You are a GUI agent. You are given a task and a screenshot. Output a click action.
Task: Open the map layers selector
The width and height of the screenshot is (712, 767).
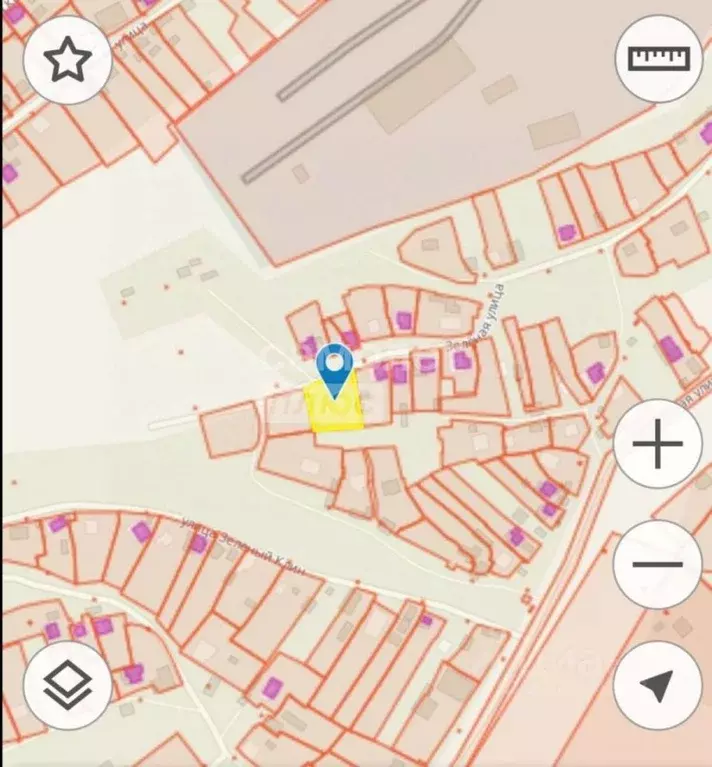tap(67, 685)
